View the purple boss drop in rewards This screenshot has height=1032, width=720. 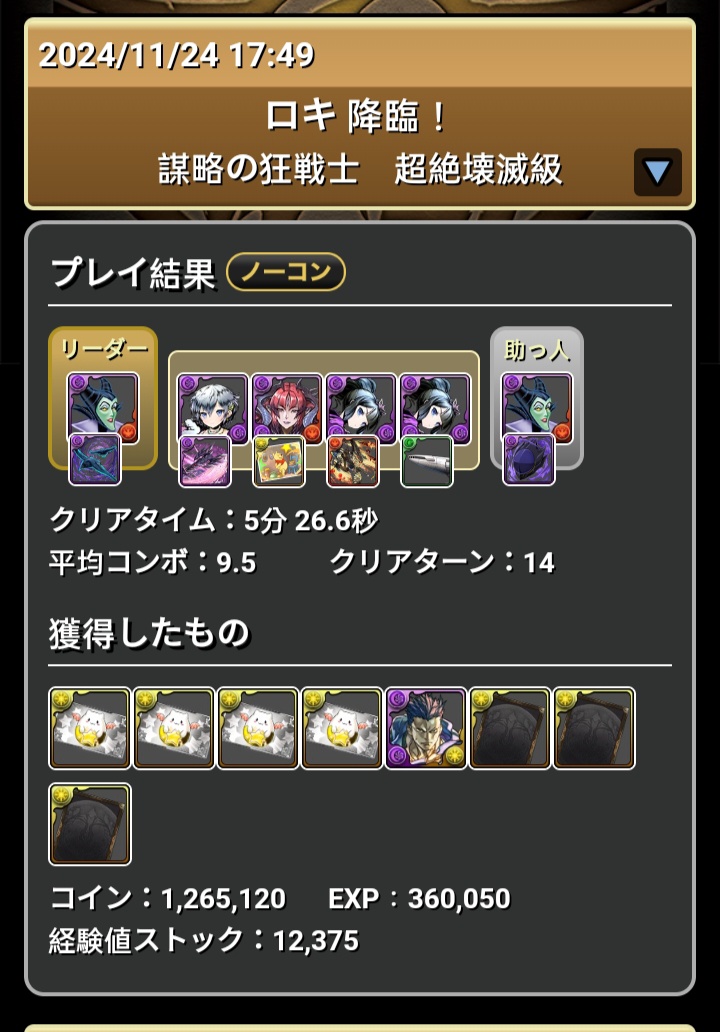pos(426,728)
